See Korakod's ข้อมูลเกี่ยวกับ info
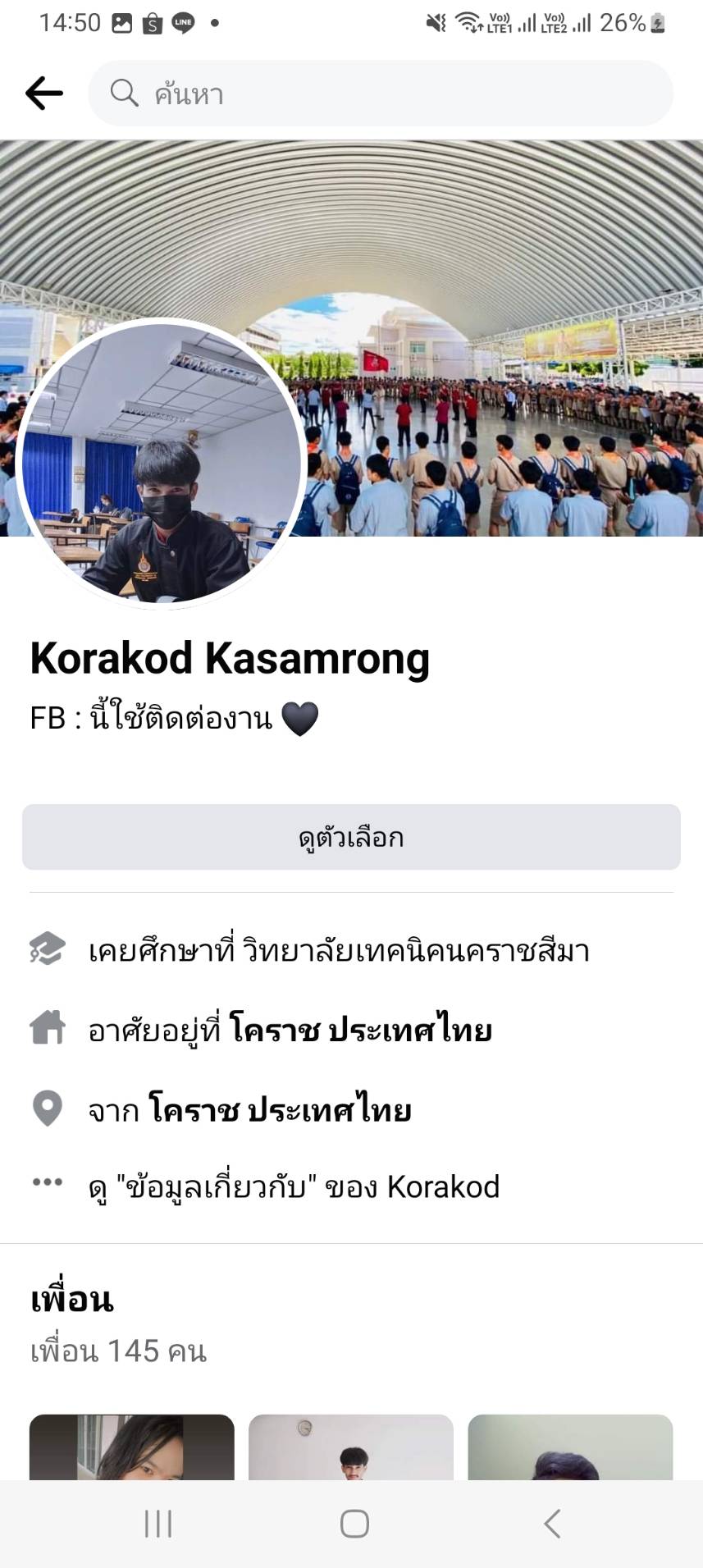Image resolution: width=703 pixels, height=1568 pixels. [294, 1186]
